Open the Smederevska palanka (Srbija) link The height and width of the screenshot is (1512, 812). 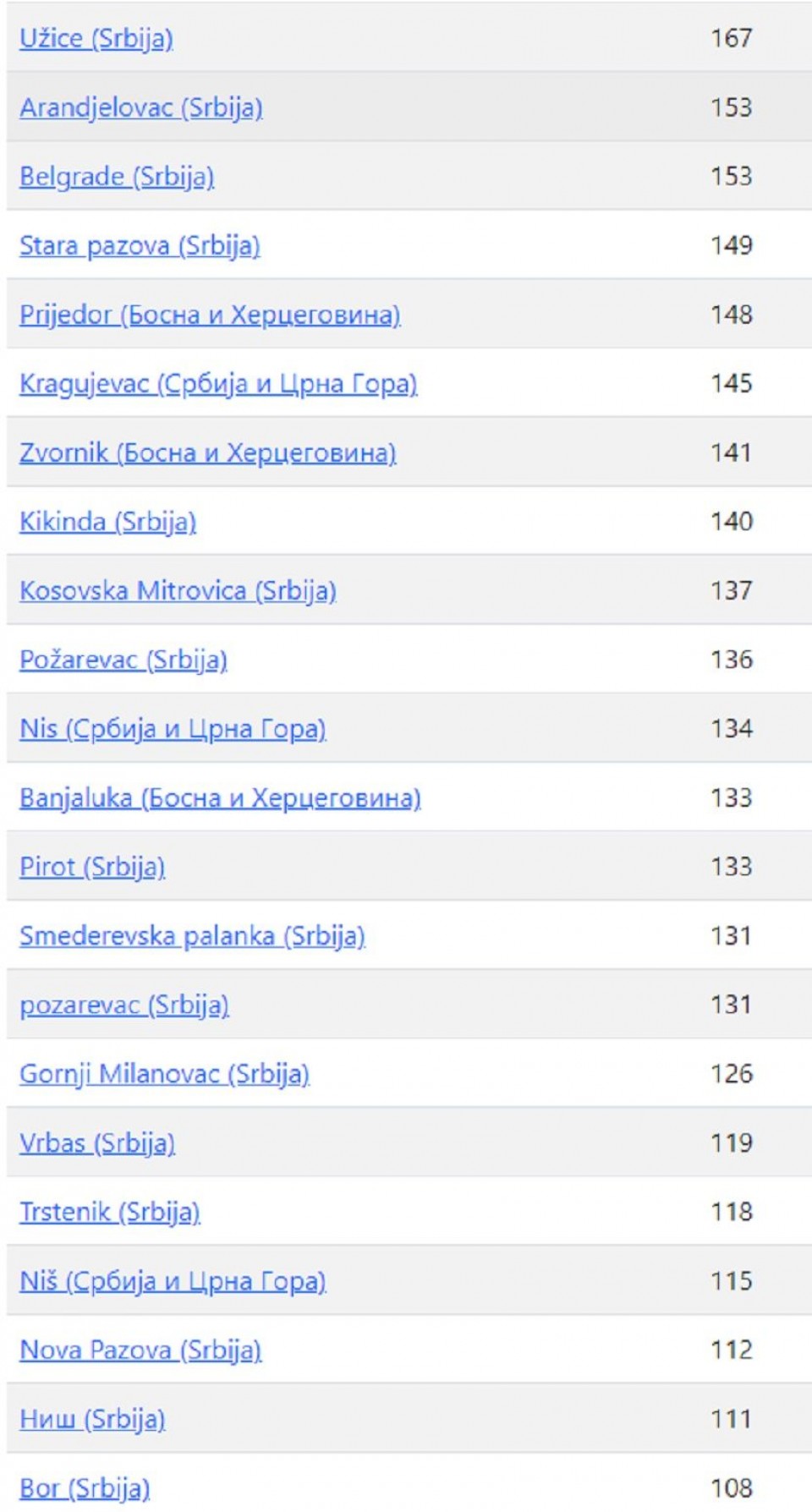pos(192,936)
